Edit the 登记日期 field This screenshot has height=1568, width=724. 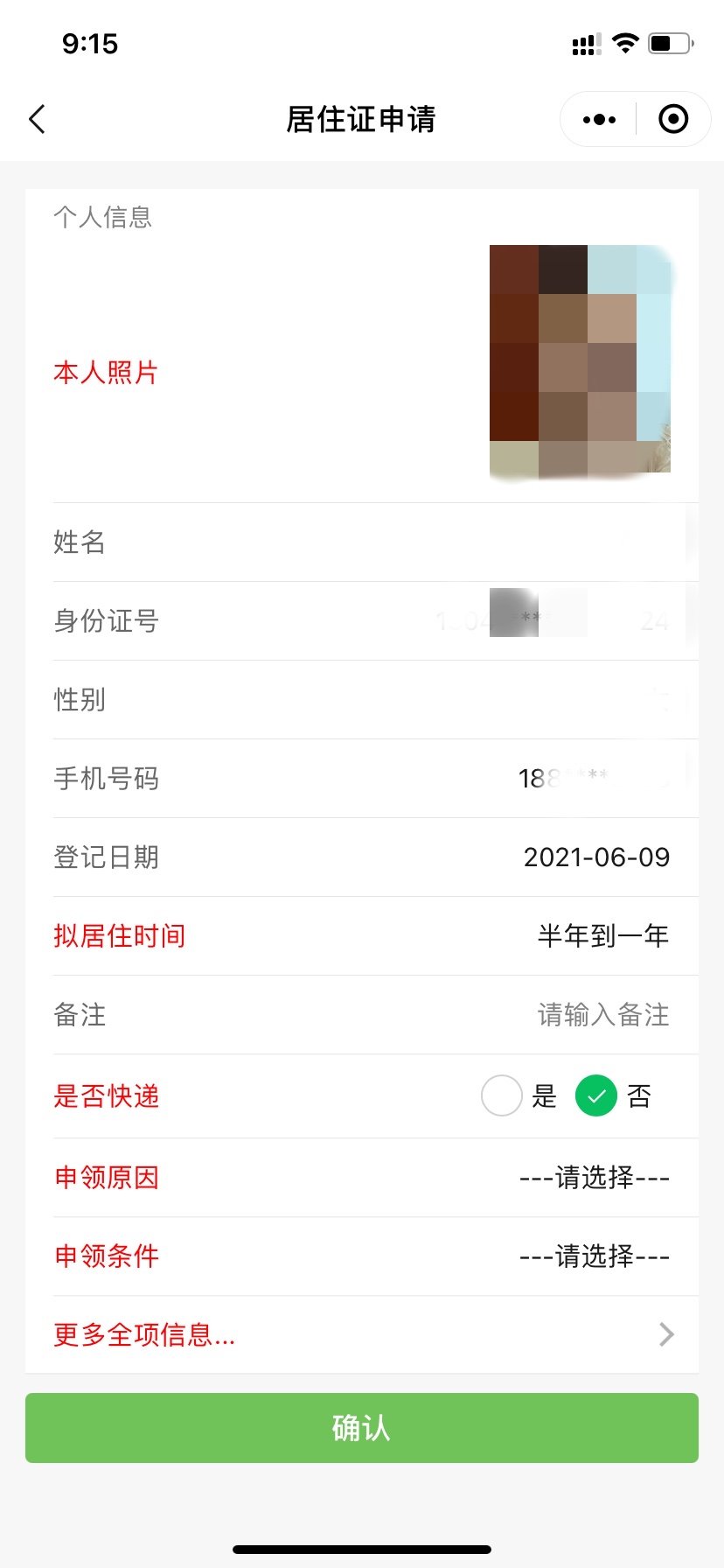click(596, 857)
